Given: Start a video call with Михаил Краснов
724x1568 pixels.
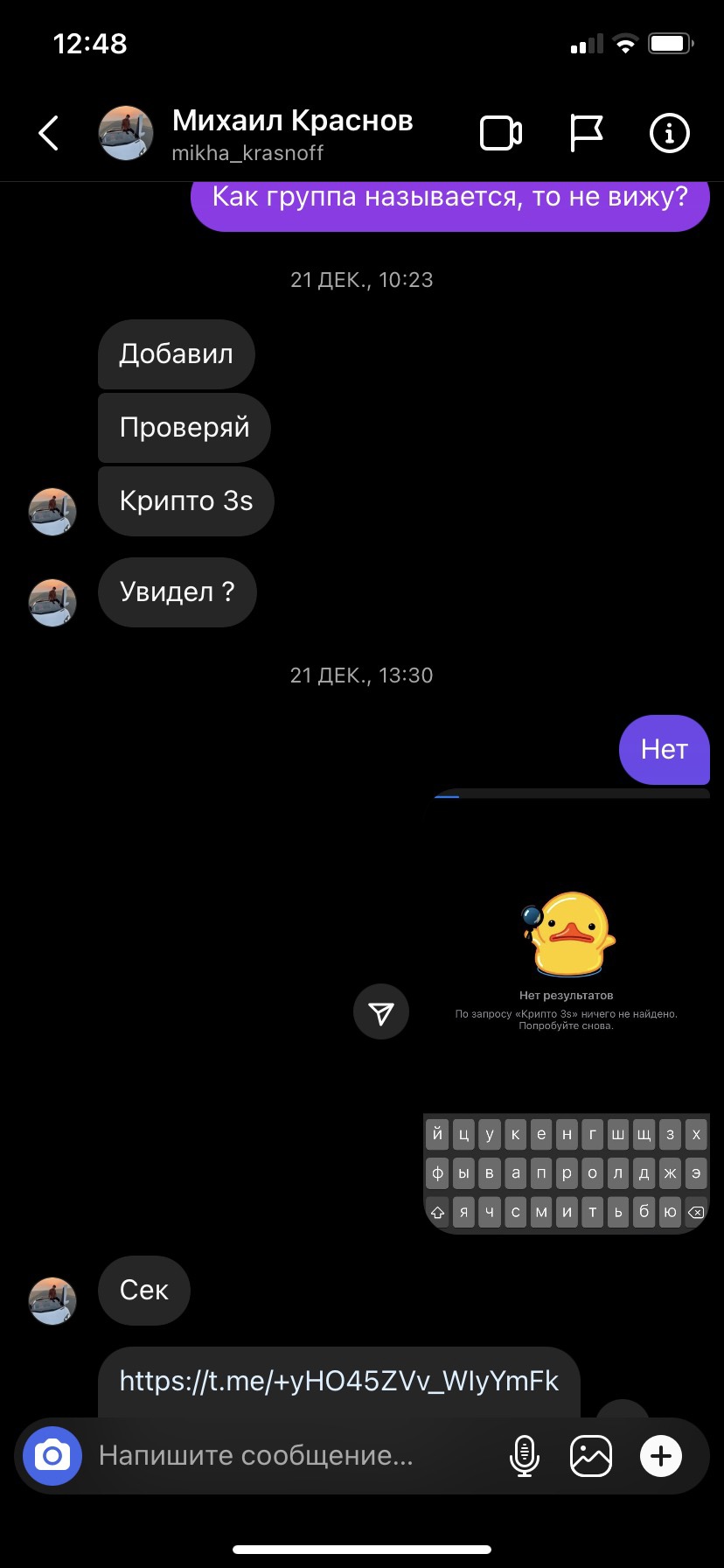Looking at the screenshot, I should [x=501, y=134].
